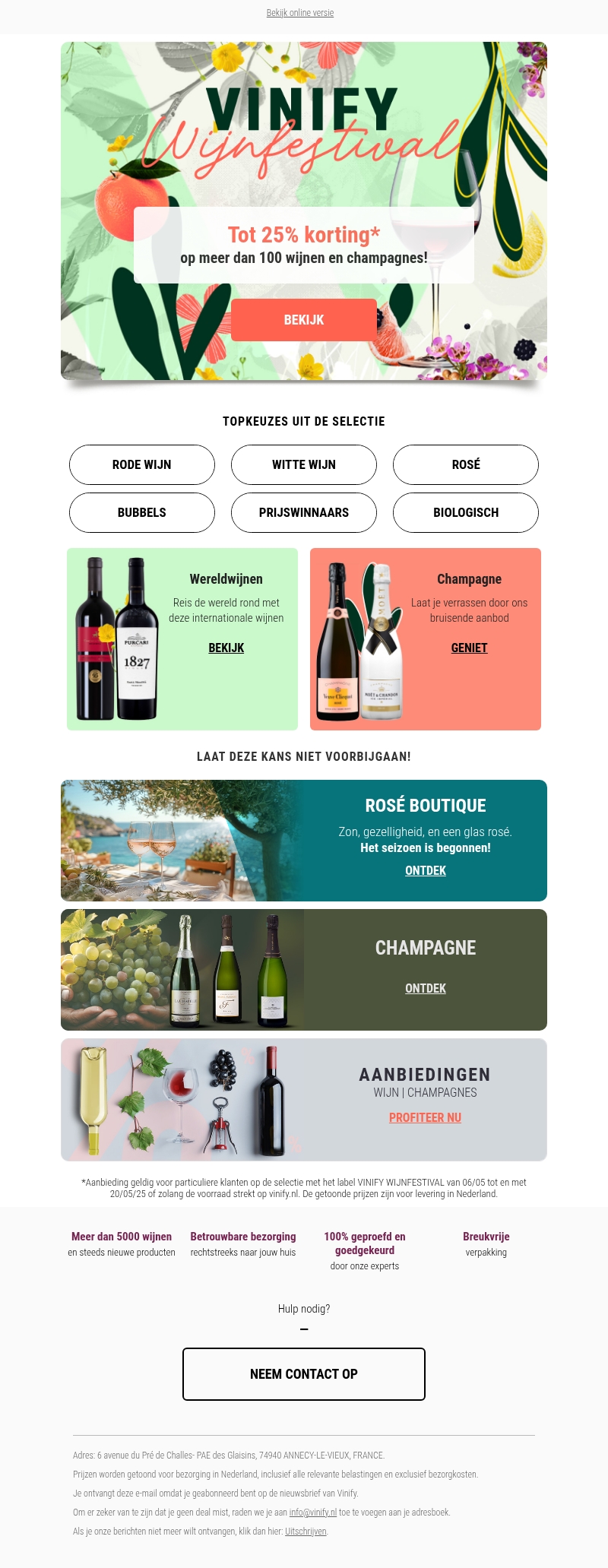Open the 'Bekijk online versie' link
The width and height of the screenshot is (608, 1568).
(x=300, y=13)
